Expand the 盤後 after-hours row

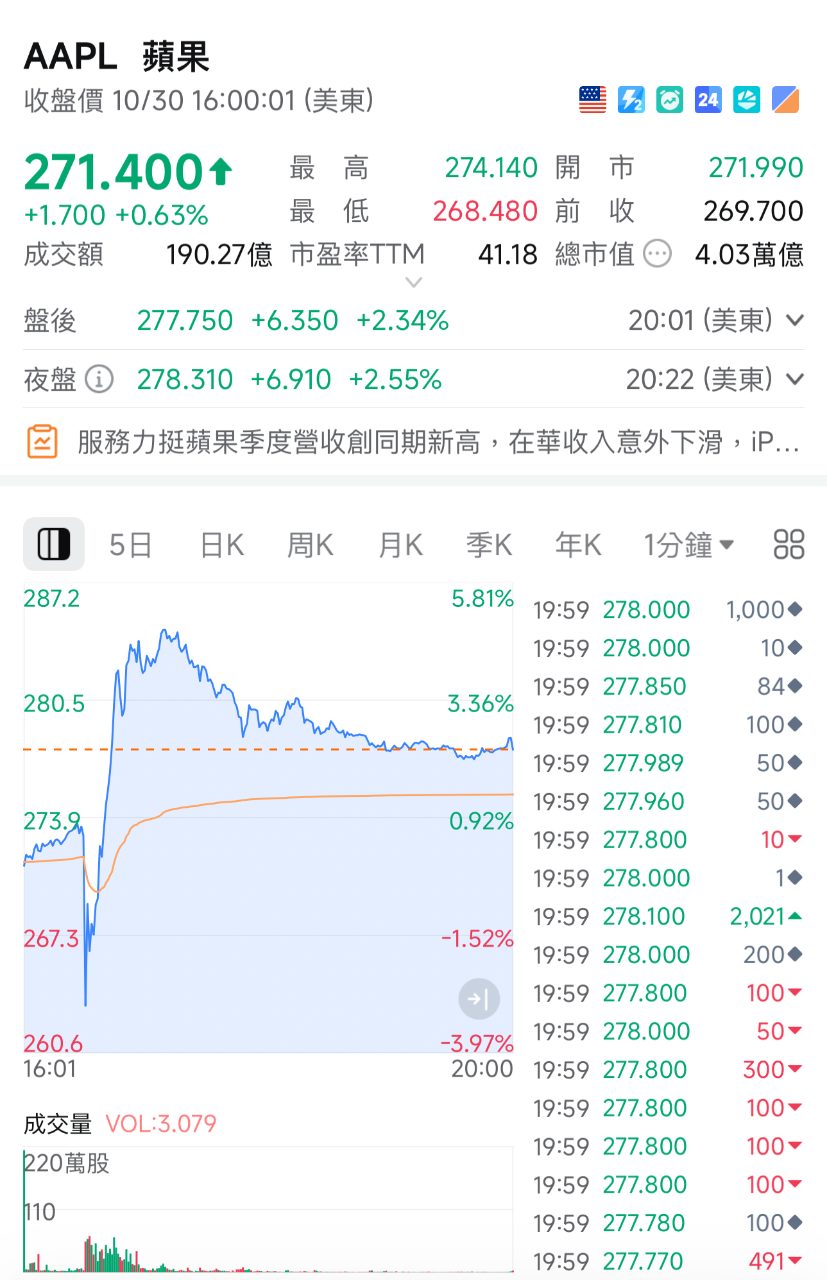click(x=795, y=321)
